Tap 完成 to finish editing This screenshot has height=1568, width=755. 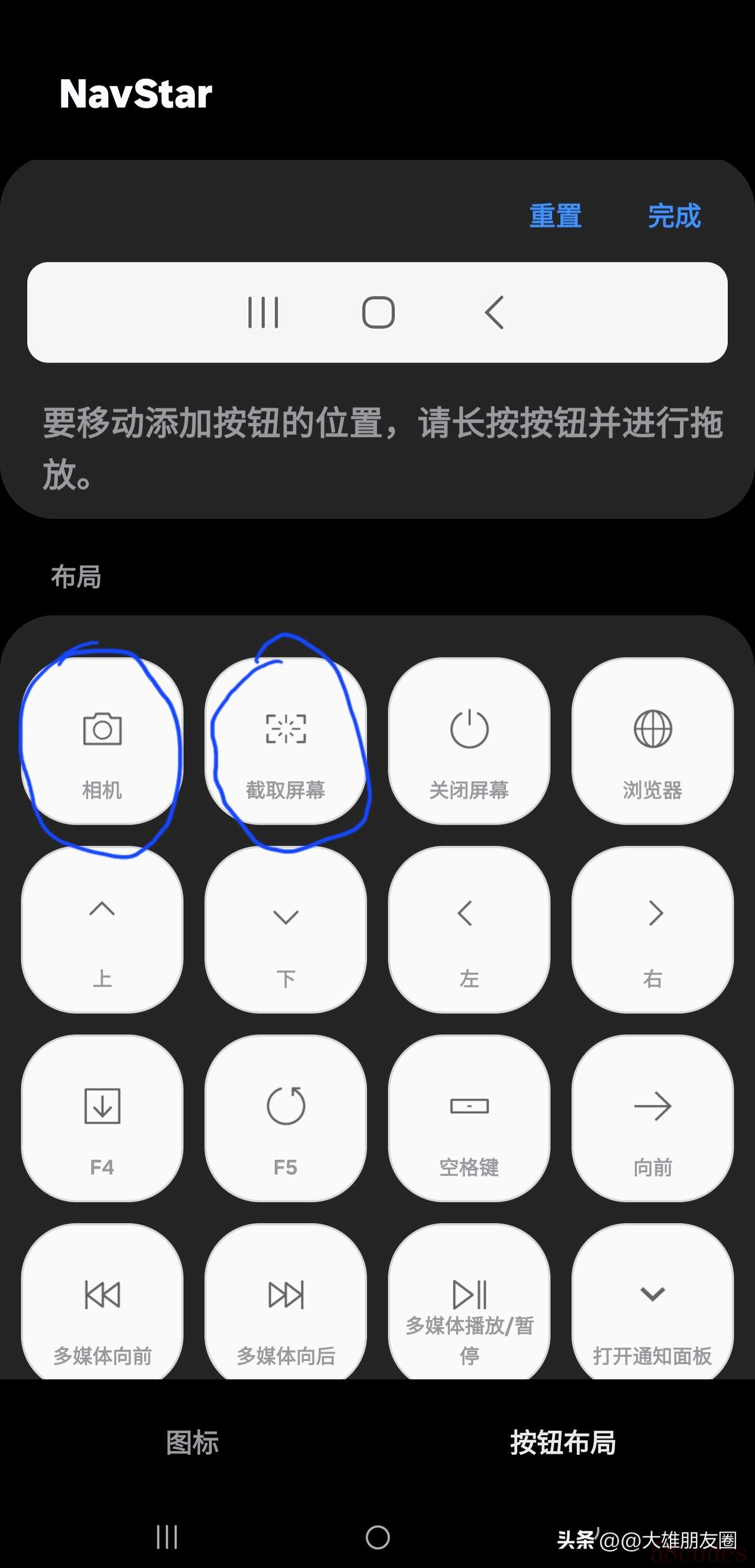click(x=674, y=216)
